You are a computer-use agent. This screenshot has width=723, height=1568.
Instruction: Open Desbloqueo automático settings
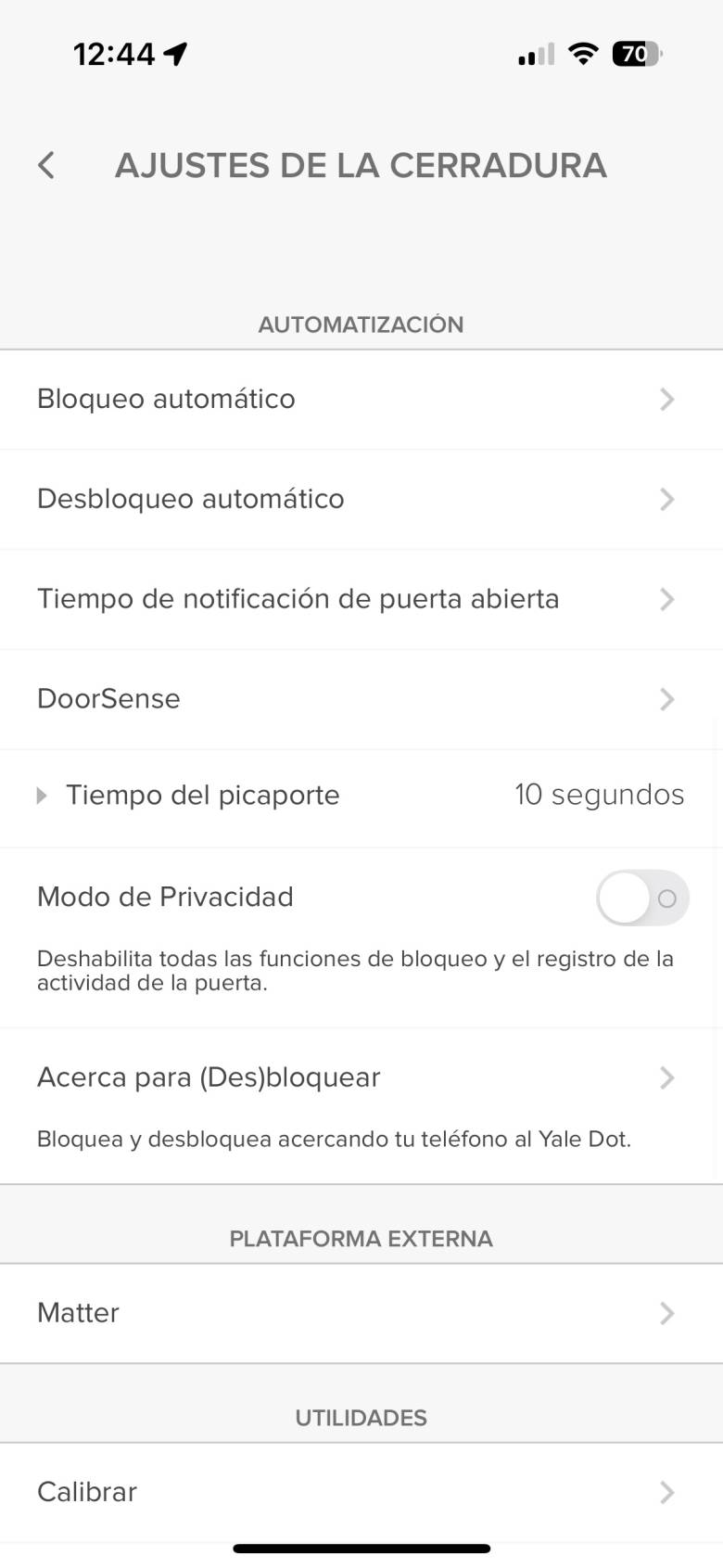(361, 500)
